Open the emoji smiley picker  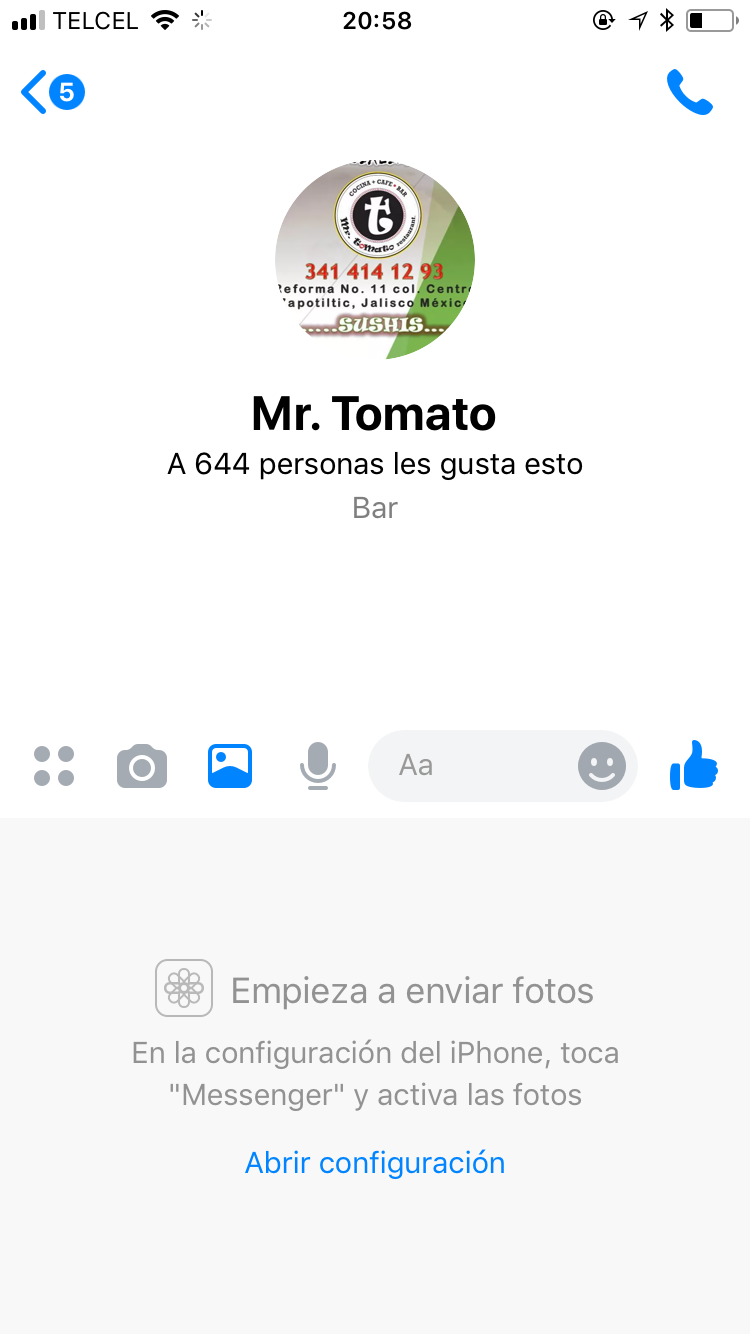[x=601, y=767]
